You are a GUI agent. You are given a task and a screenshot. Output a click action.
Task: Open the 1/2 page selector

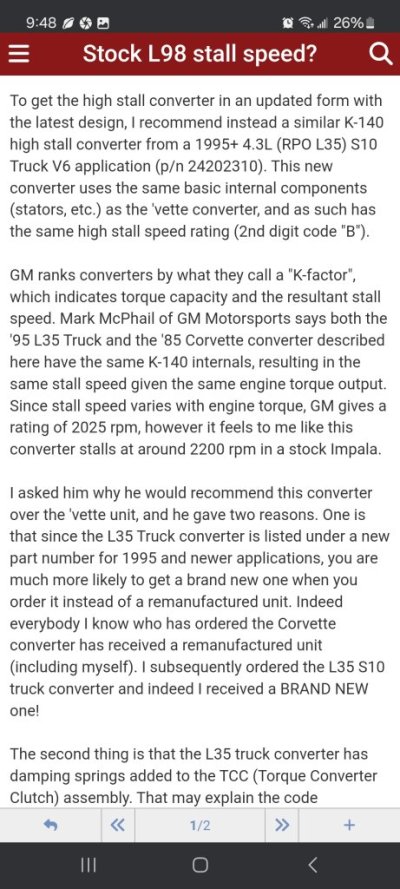click(x=200, y=826)
